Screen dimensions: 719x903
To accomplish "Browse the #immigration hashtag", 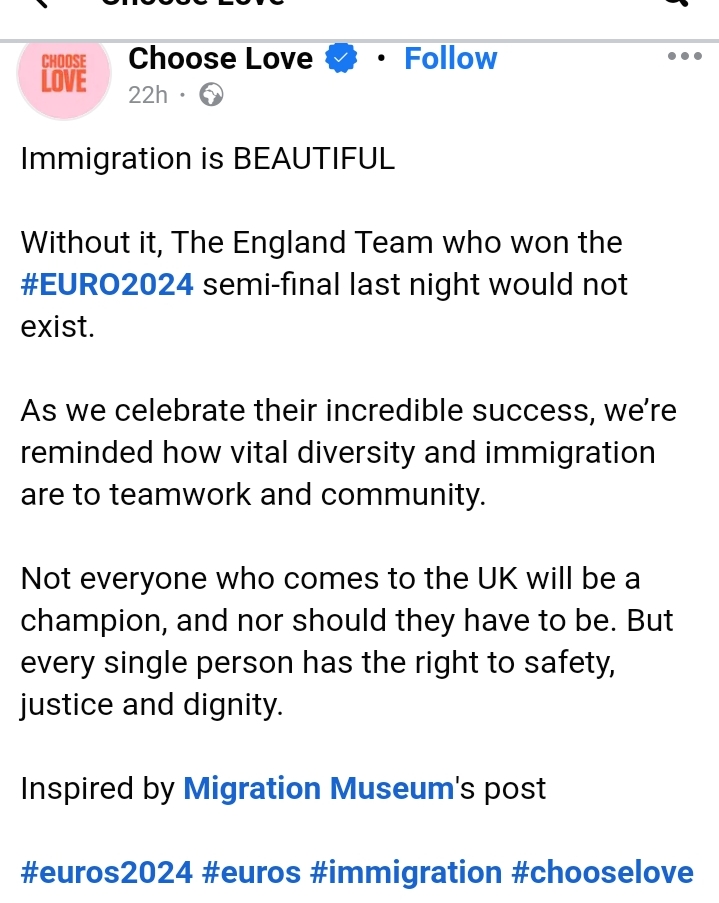I will pos(406,872).
